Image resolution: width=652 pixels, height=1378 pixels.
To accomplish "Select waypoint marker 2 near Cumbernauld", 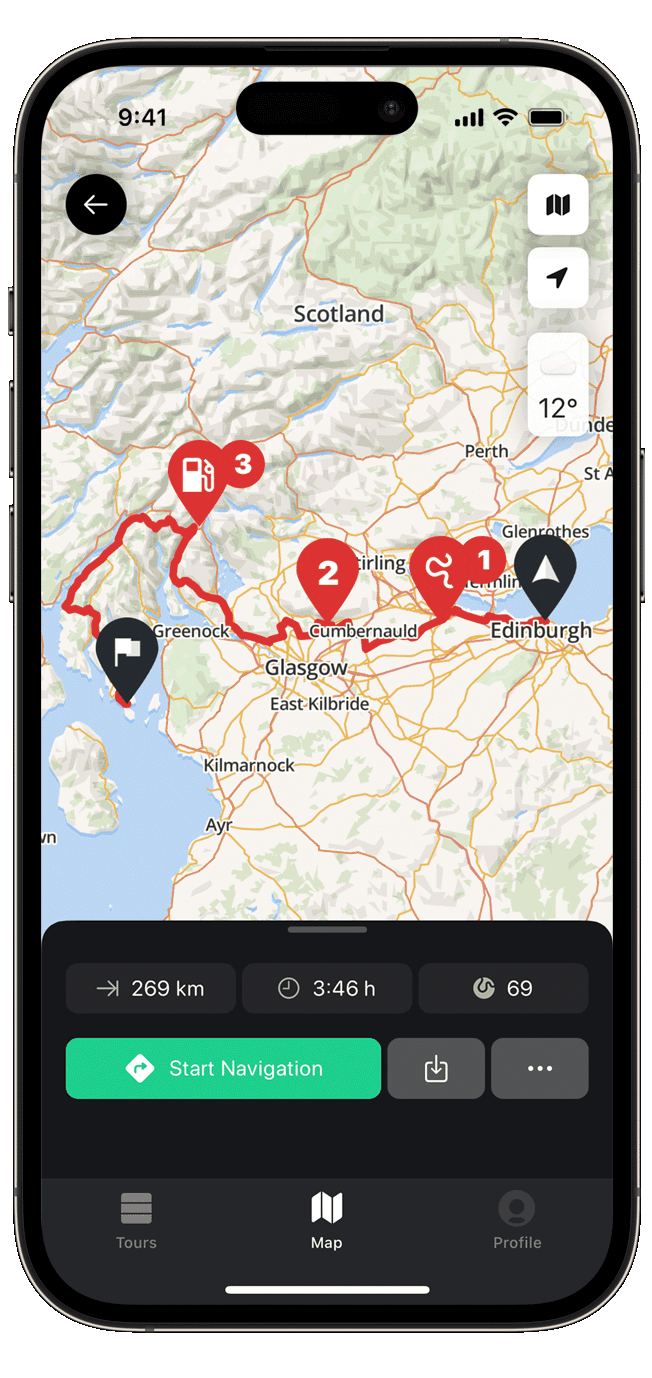I will click(327, 575).
